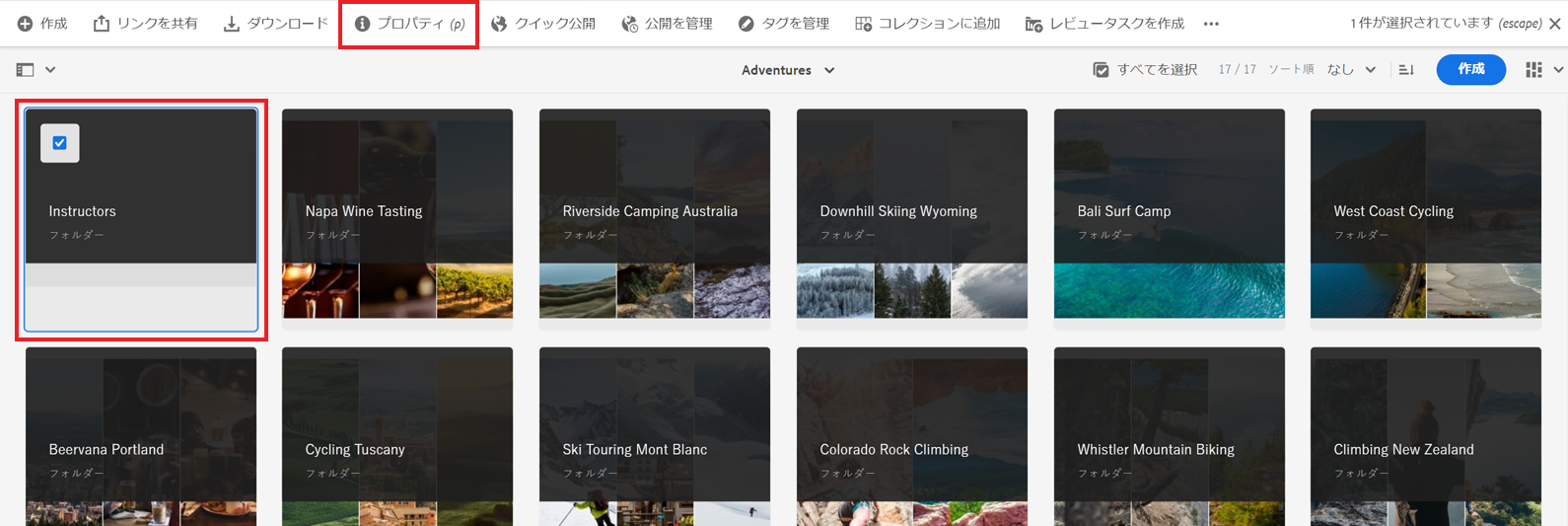
Task: Choose クイック公開 to quick publish
Action: 543,24
